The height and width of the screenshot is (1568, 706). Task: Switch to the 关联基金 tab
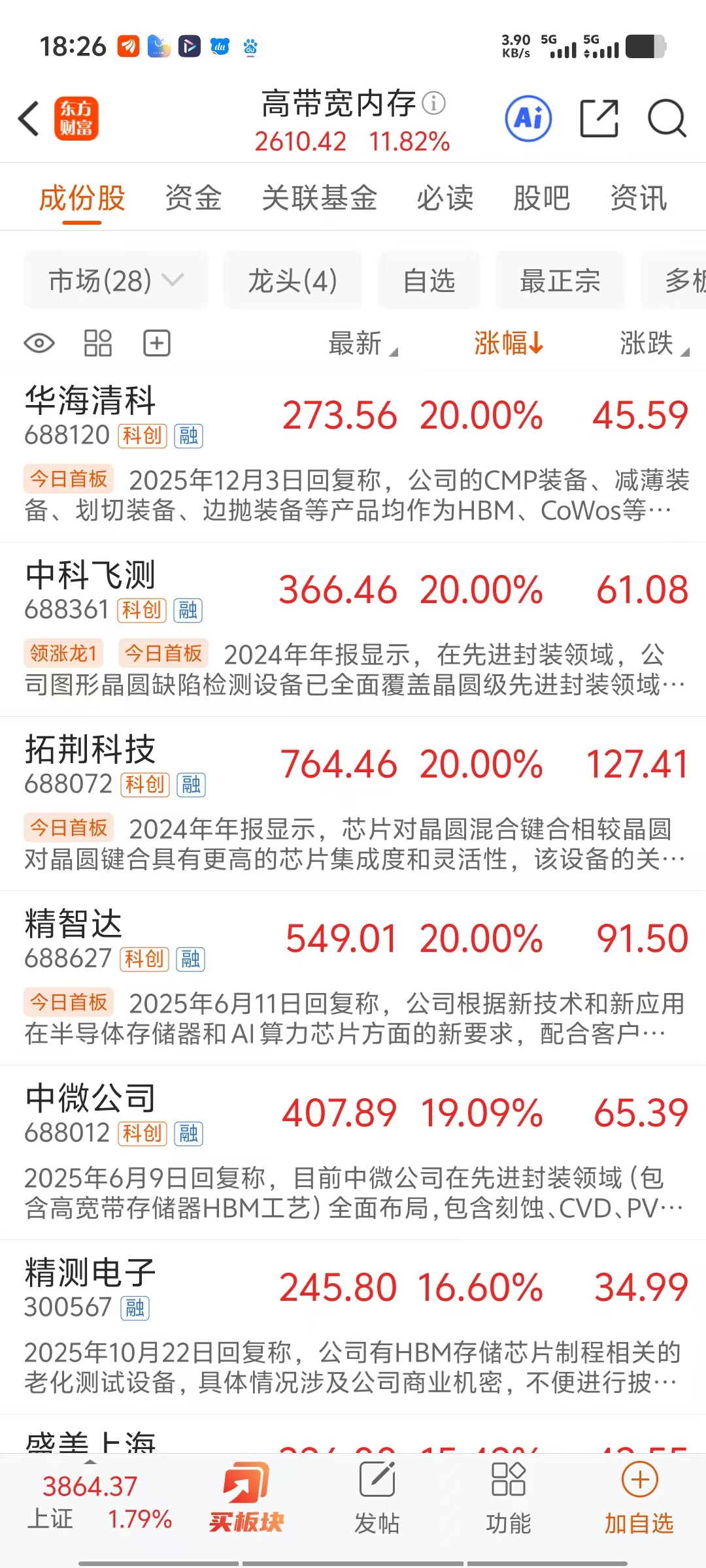point(320,197)
